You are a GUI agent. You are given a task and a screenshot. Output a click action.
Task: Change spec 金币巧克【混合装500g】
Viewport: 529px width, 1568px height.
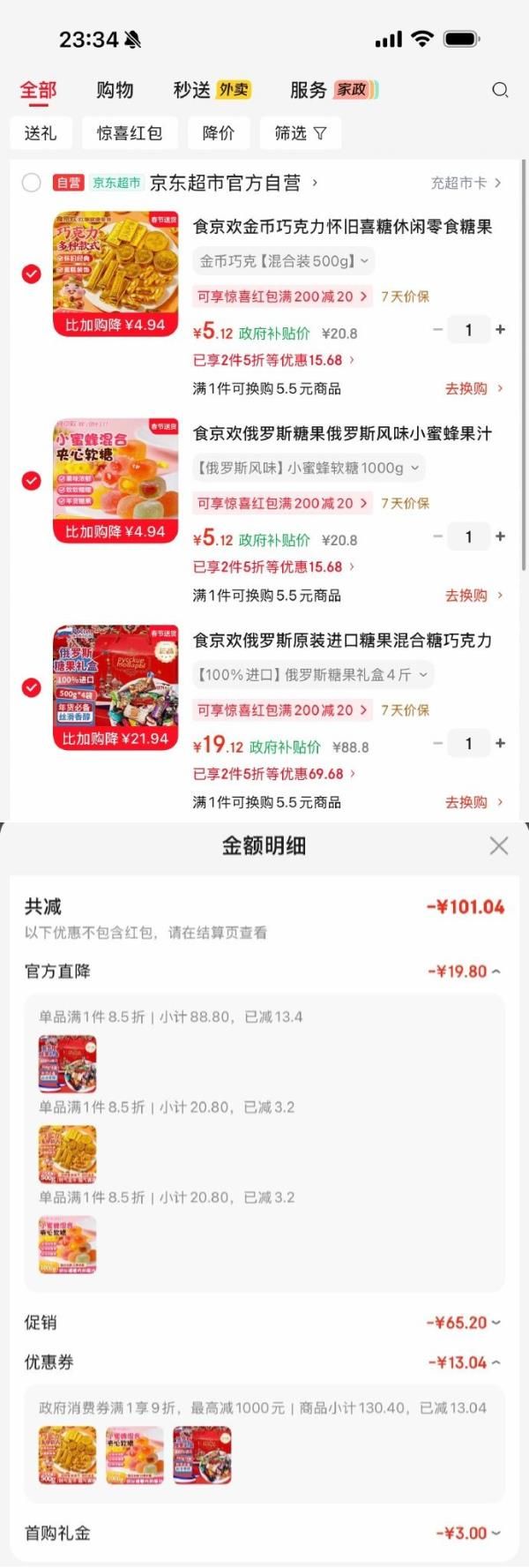(x=283, y=261)
